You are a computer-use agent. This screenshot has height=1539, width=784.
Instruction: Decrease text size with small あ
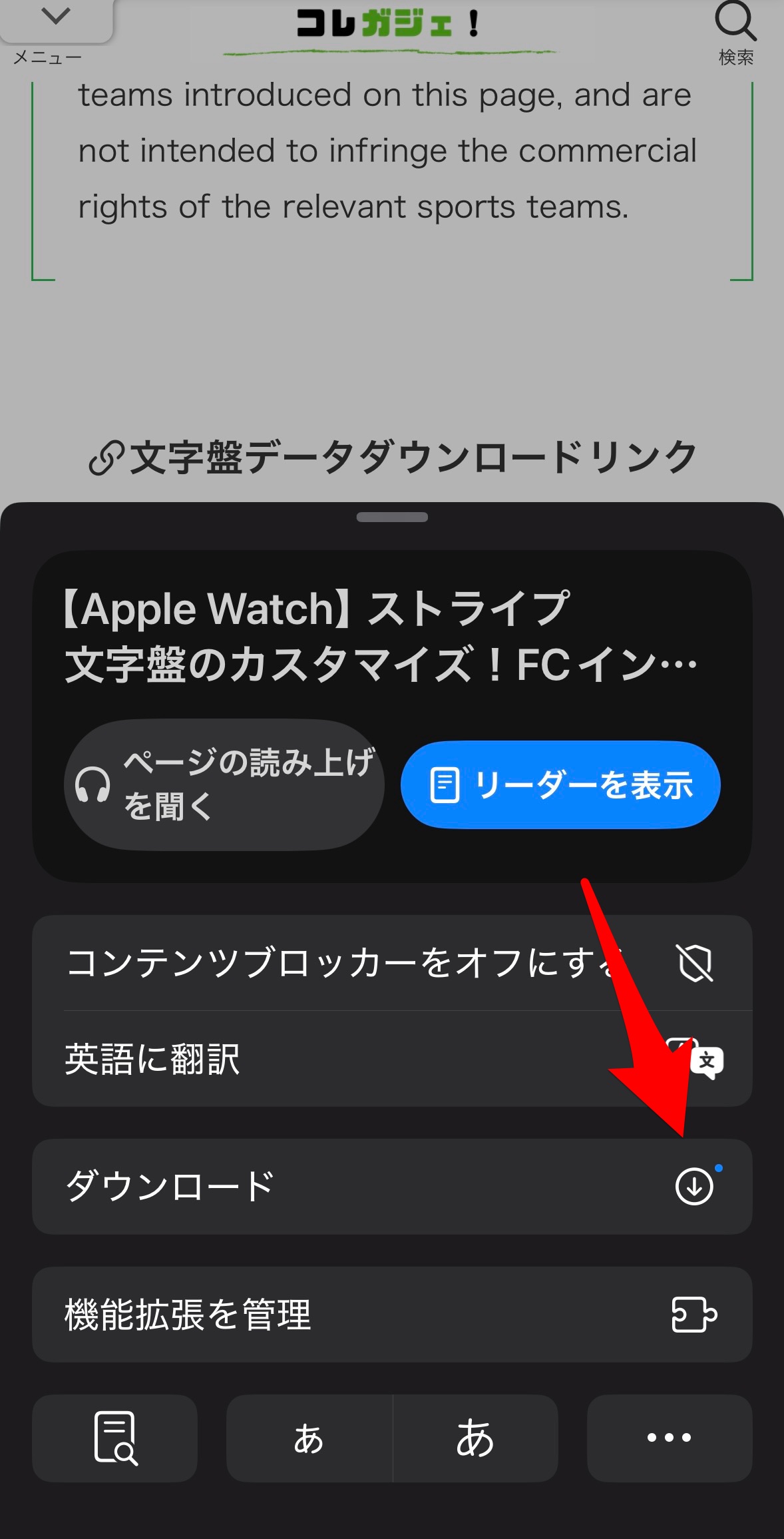309,1438
